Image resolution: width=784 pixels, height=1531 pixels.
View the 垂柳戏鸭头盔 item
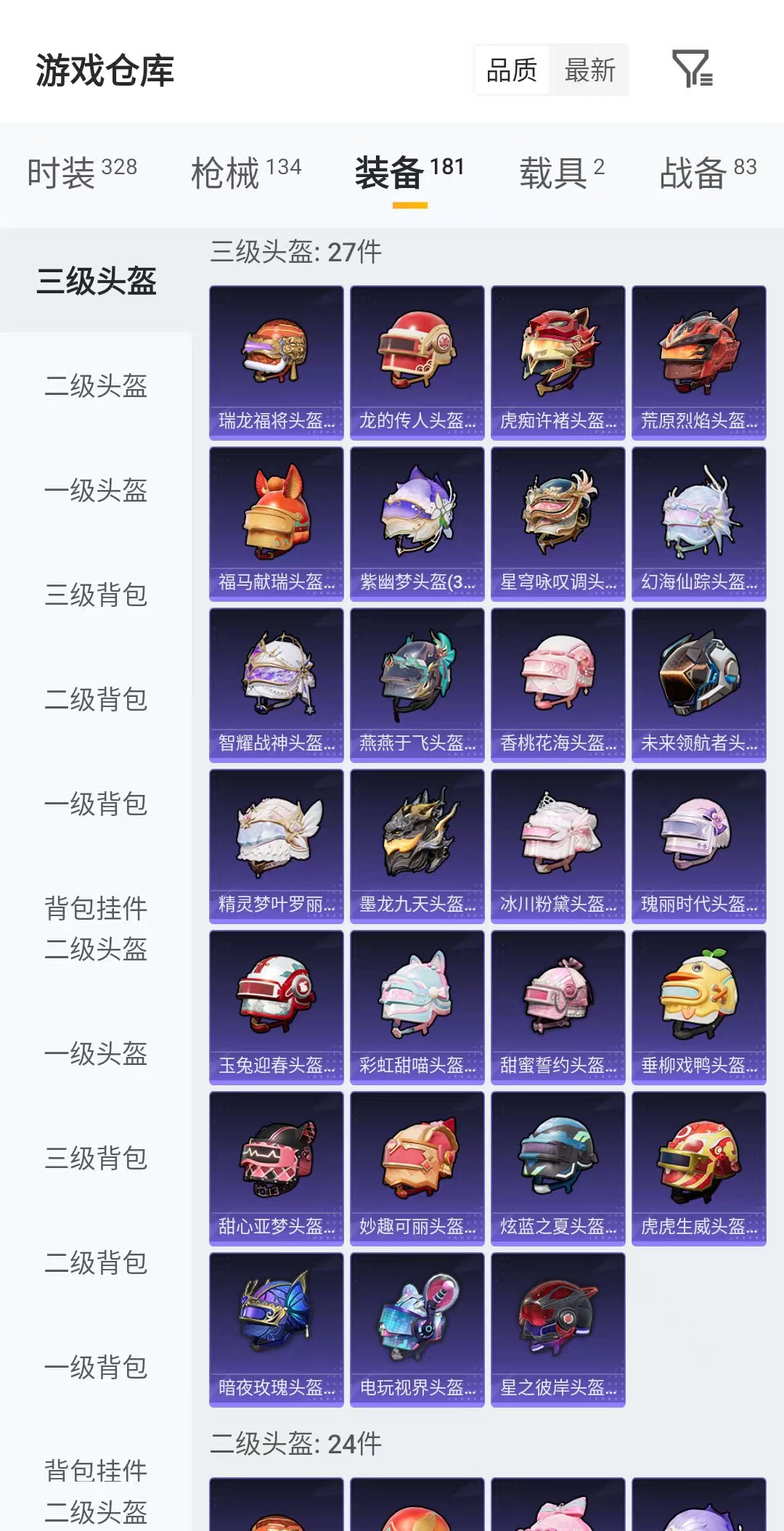(698, 1006)
